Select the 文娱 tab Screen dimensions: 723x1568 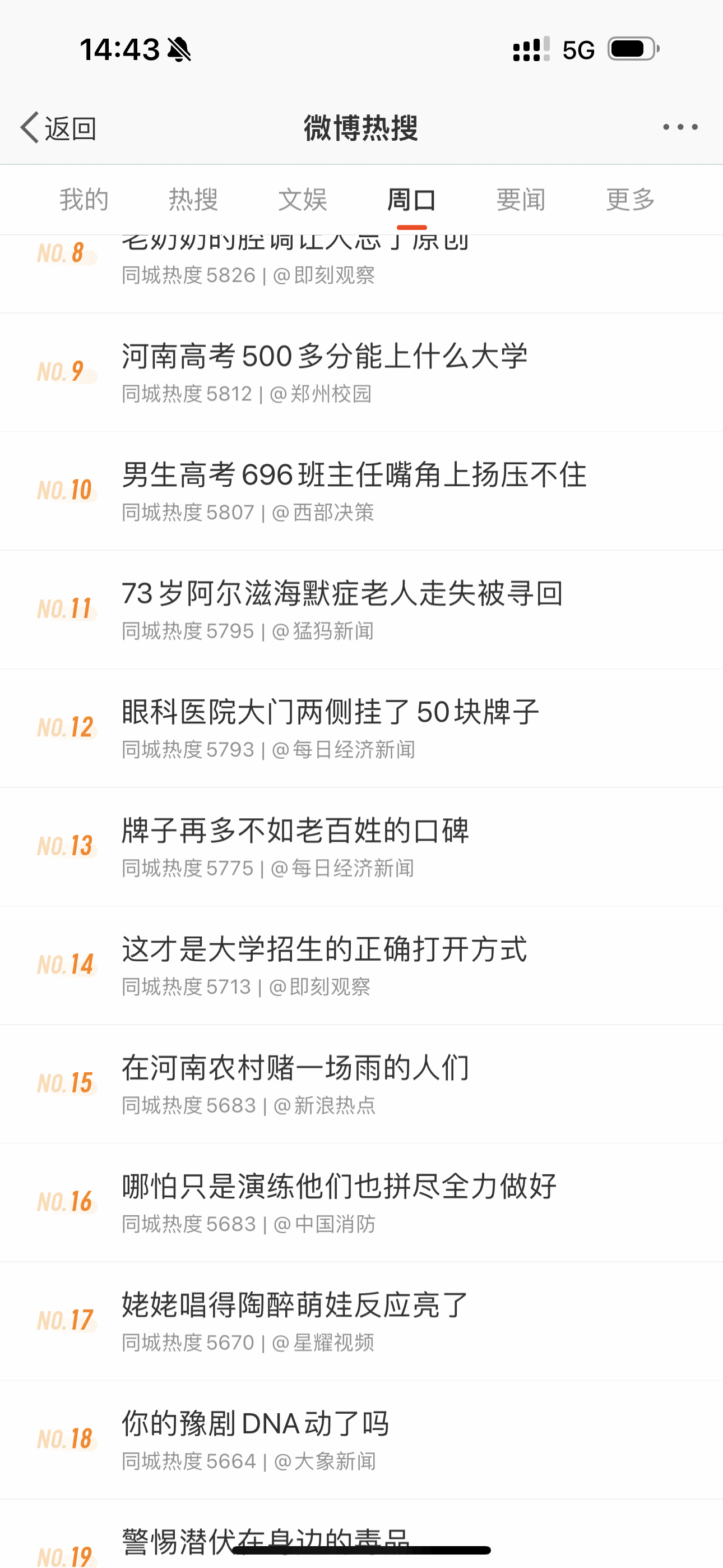point(303,200)
